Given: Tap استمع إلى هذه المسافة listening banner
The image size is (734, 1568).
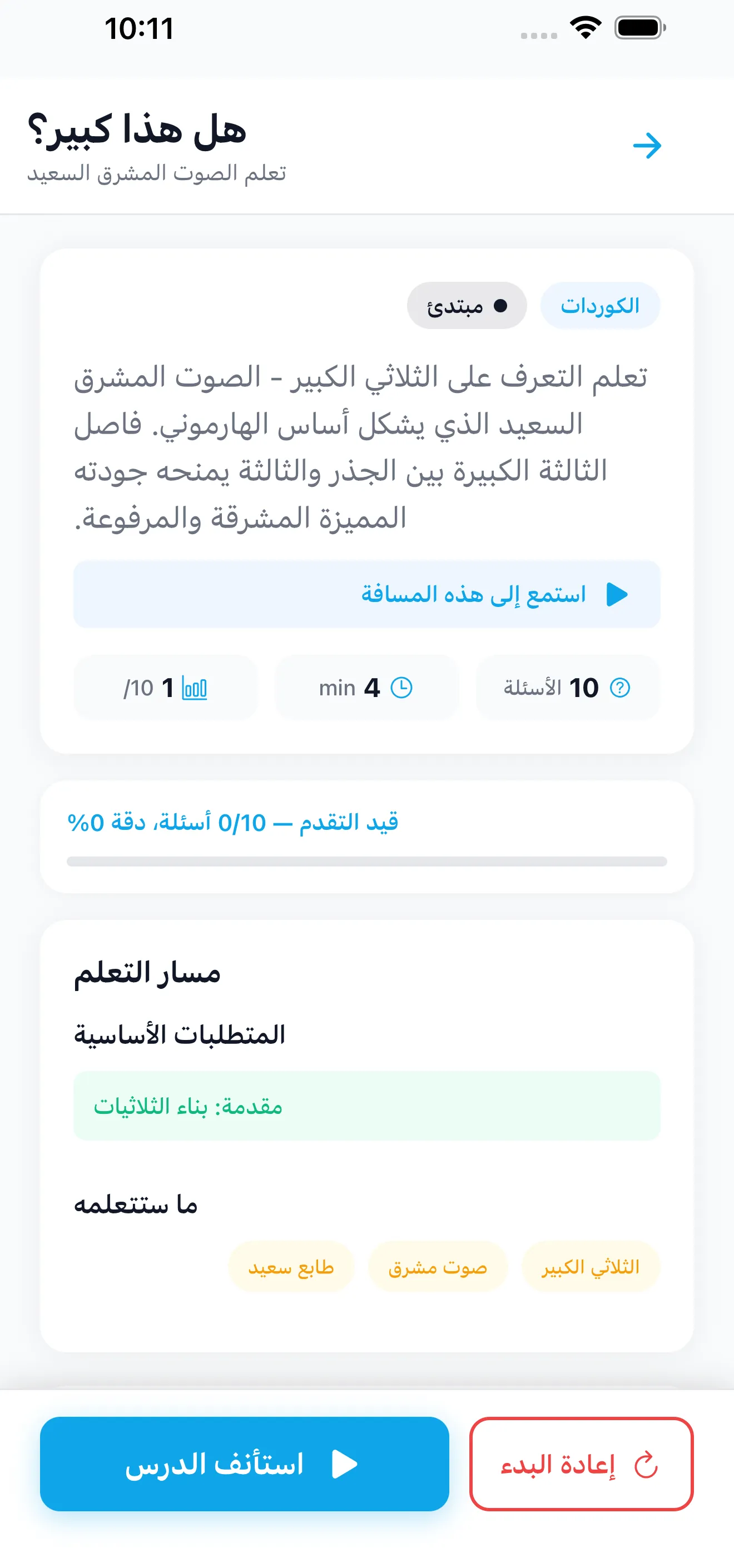Looking at the screenshot, I should pos(366,594).
